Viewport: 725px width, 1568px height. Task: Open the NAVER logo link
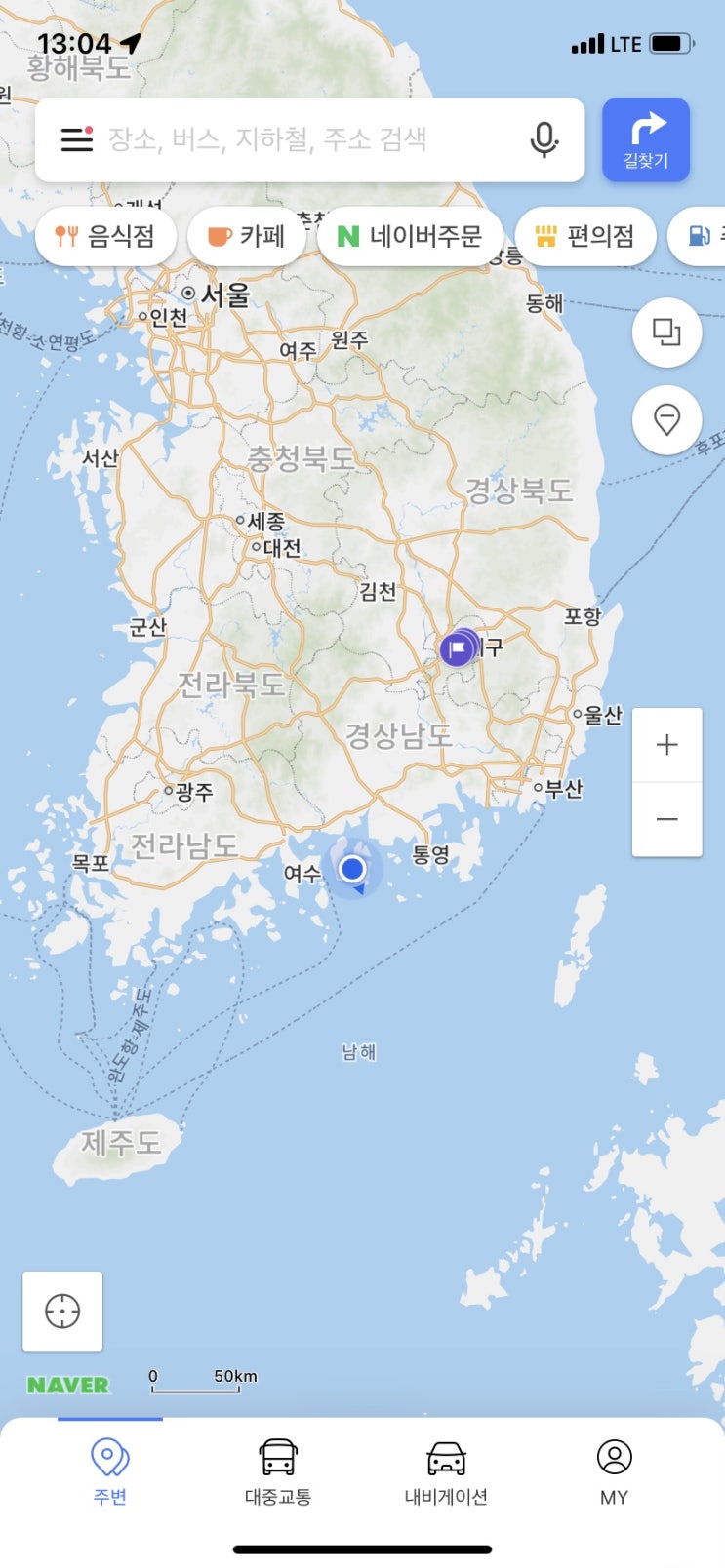click(66, 1385)
